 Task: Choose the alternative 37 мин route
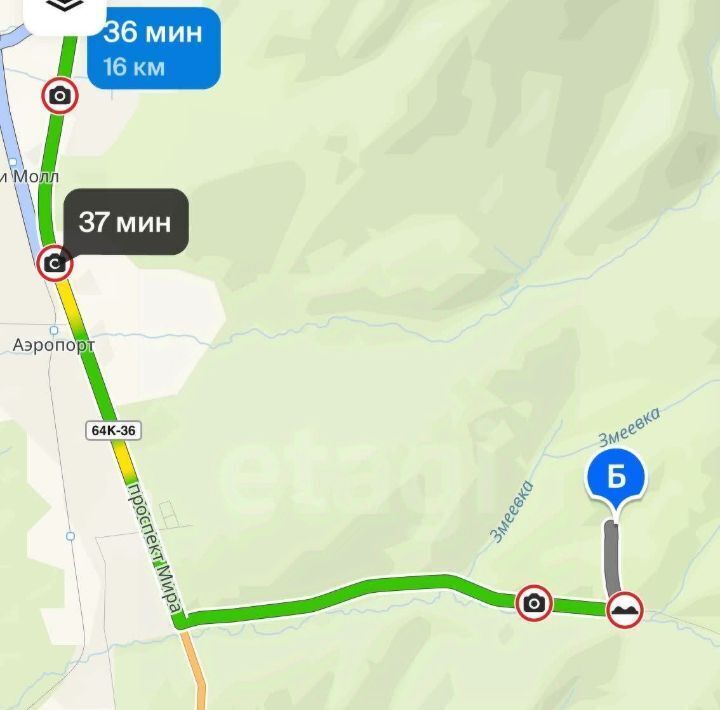(x=125, y=222)
